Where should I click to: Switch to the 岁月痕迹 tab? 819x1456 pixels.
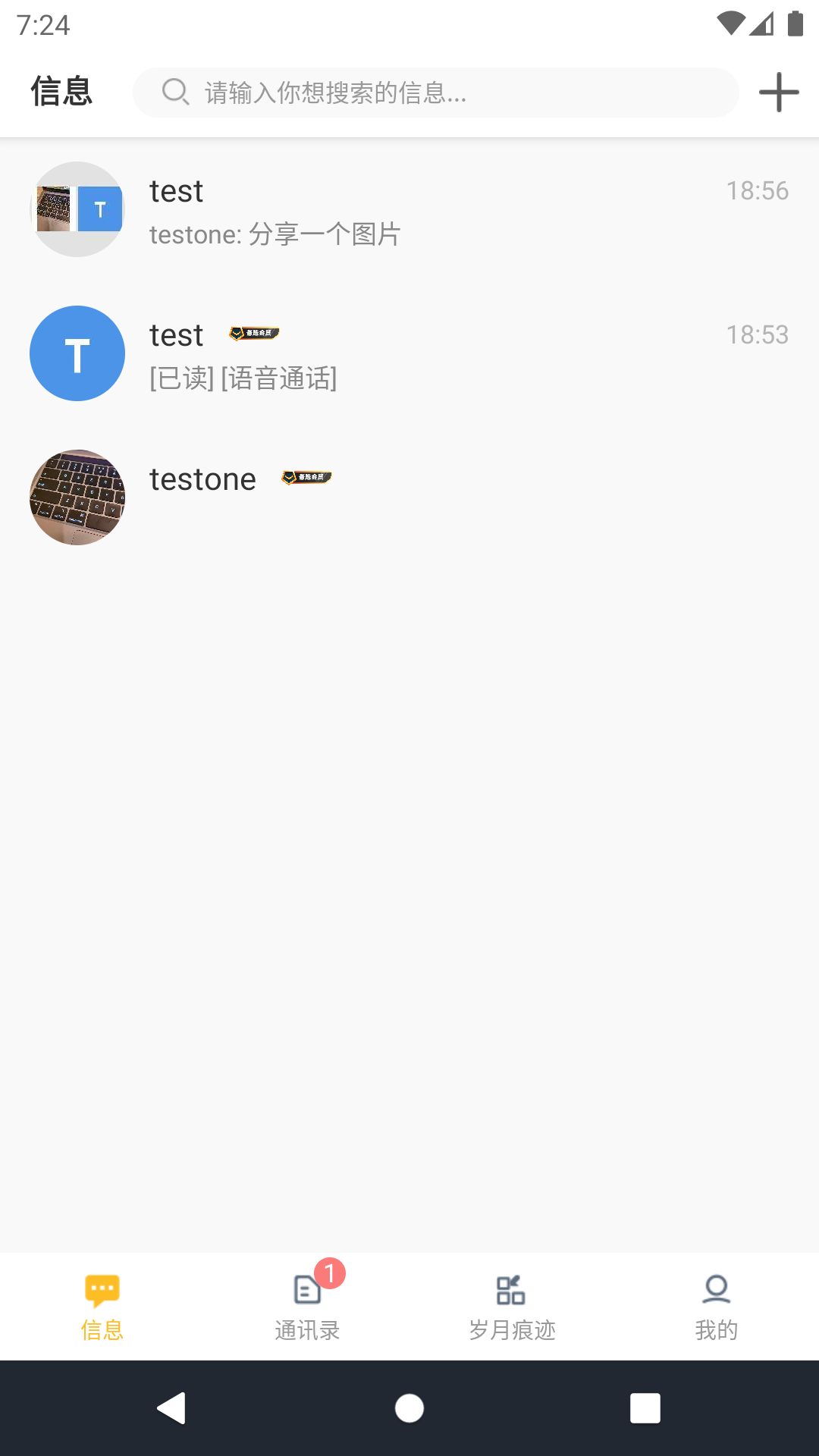pos(512,1306)
